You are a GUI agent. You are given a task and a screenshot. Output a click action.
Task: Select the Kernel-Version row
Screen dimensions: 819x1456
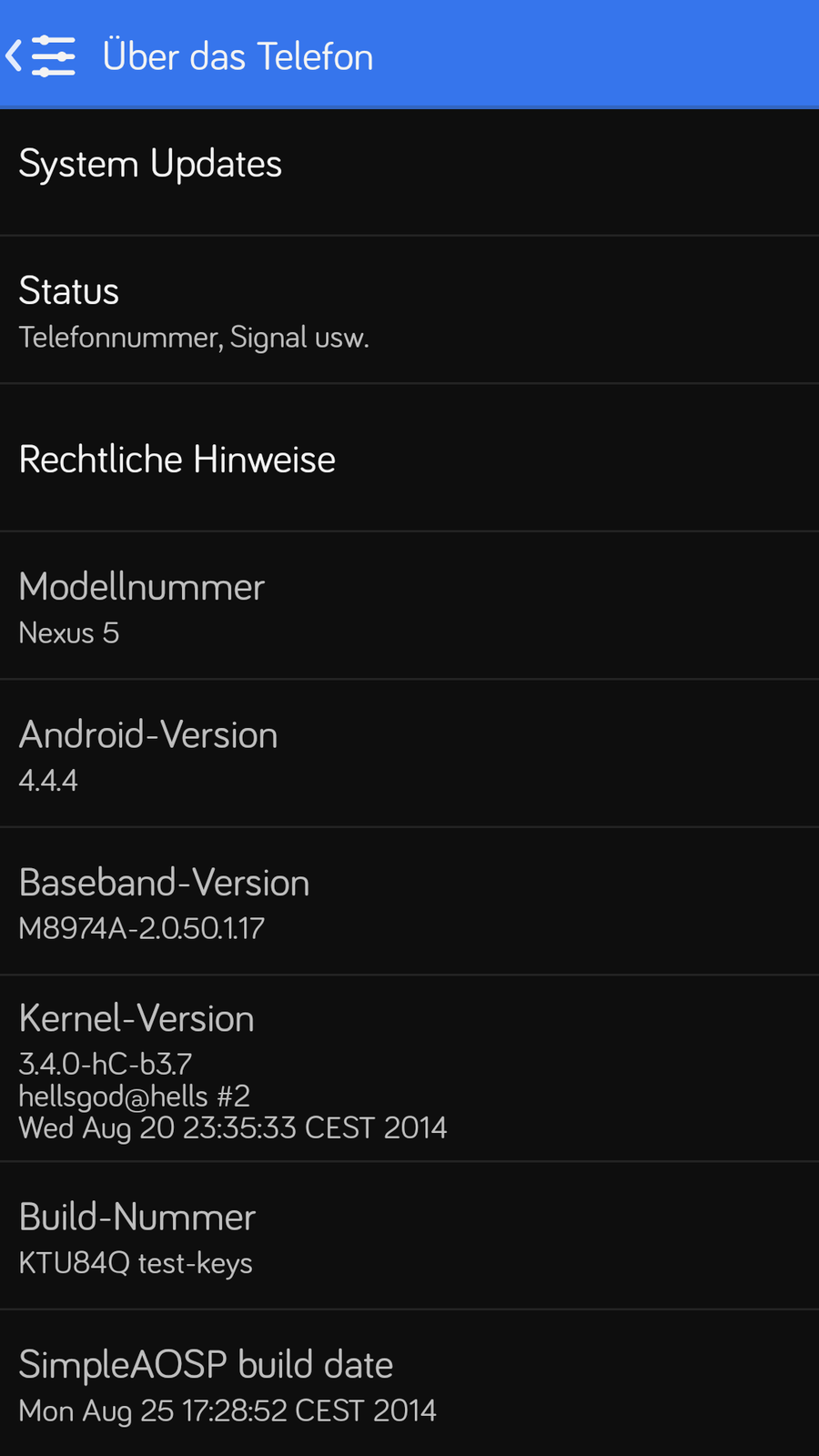[x=409, y=1069]
